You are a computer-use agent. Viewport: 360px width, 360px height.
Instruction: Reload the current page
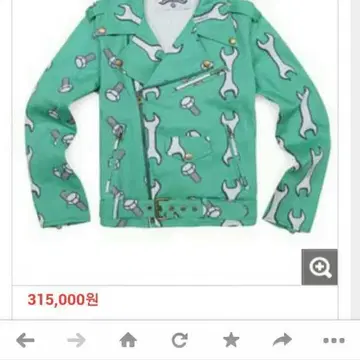[x=180, y=340]
